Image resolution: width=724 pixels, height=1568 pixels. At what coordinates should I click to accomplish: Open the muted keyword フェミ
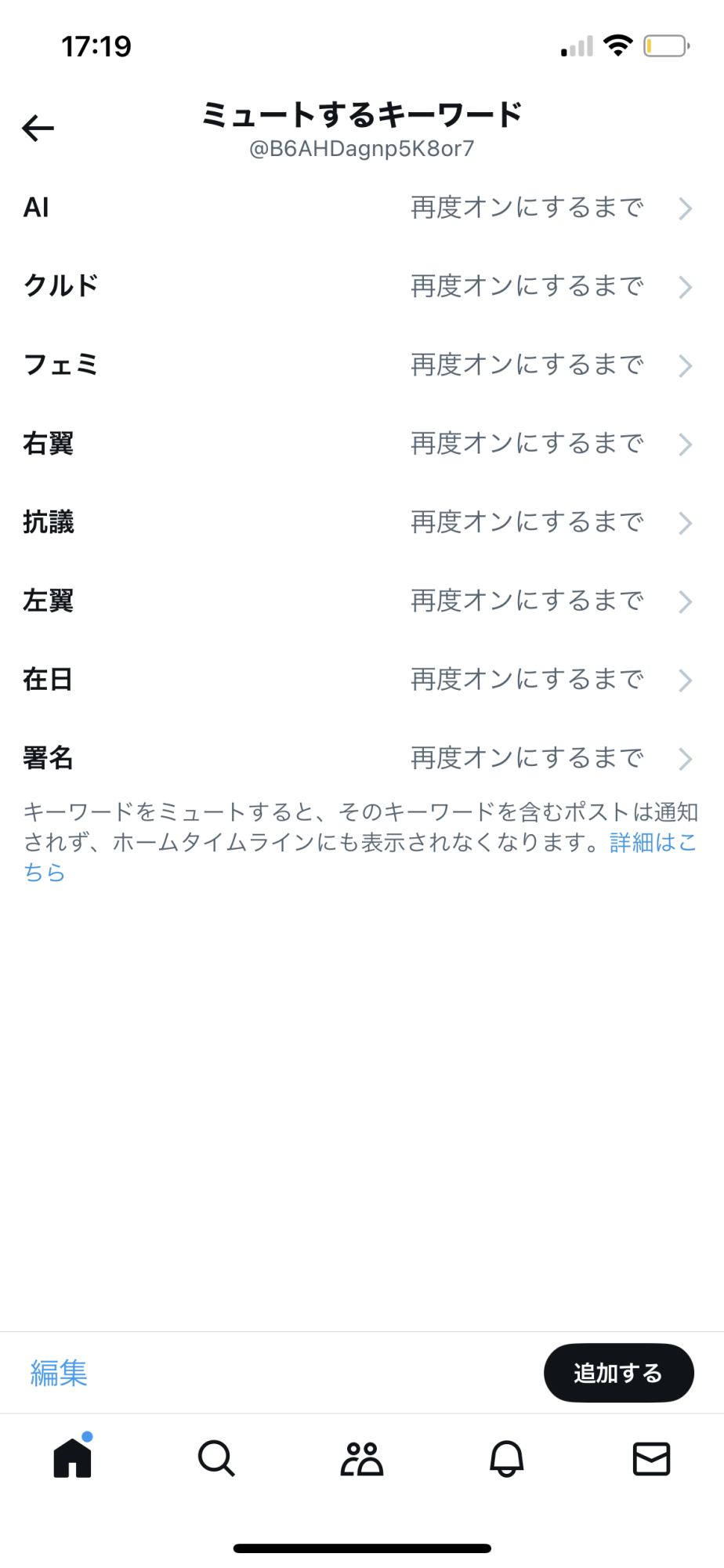click(360, 365)
